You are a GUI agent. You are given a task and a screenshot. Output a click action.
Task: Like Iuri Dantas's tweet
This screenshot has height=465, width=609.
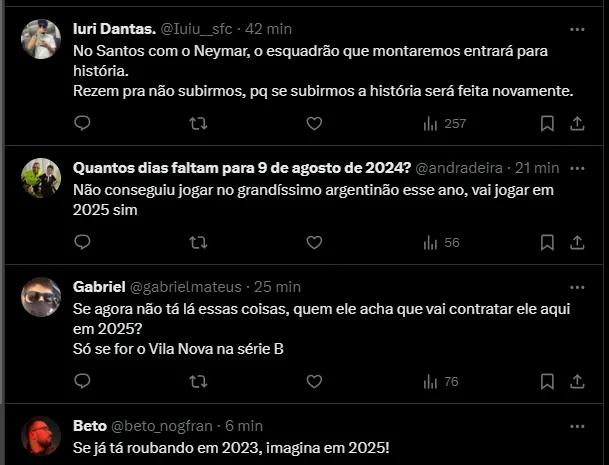[x=314, y=123]
